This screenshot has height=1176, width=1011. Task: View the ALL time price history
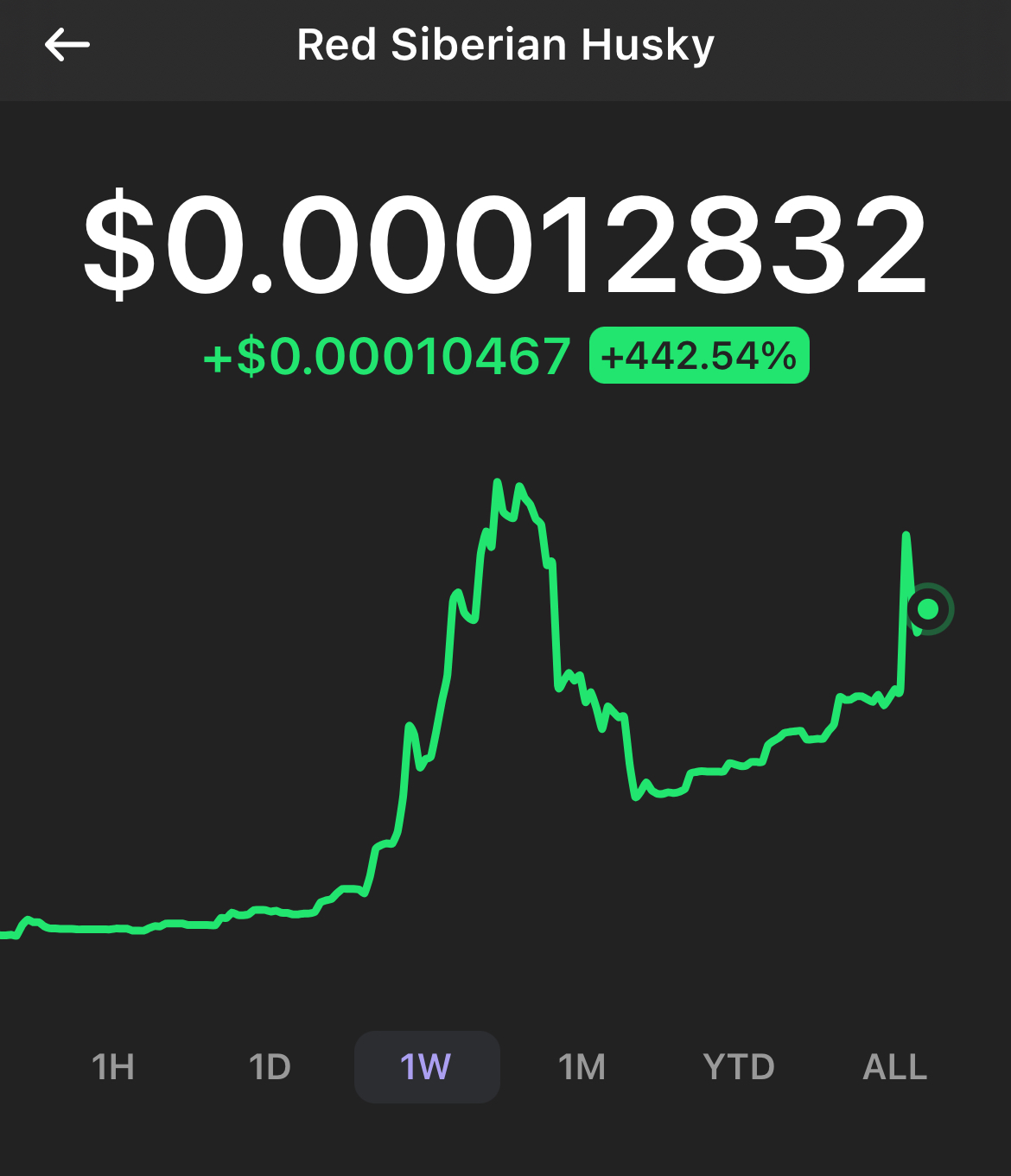895,1067
